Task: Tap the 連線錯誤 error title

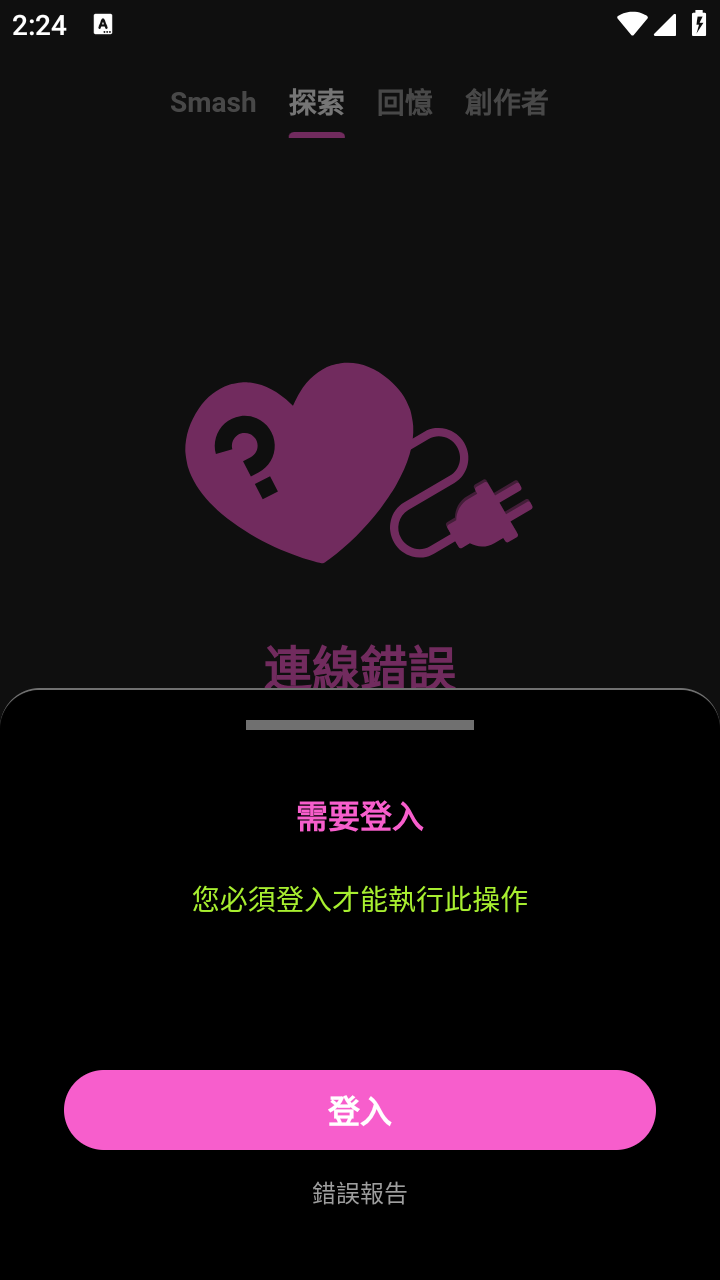Action: point(360,663)
